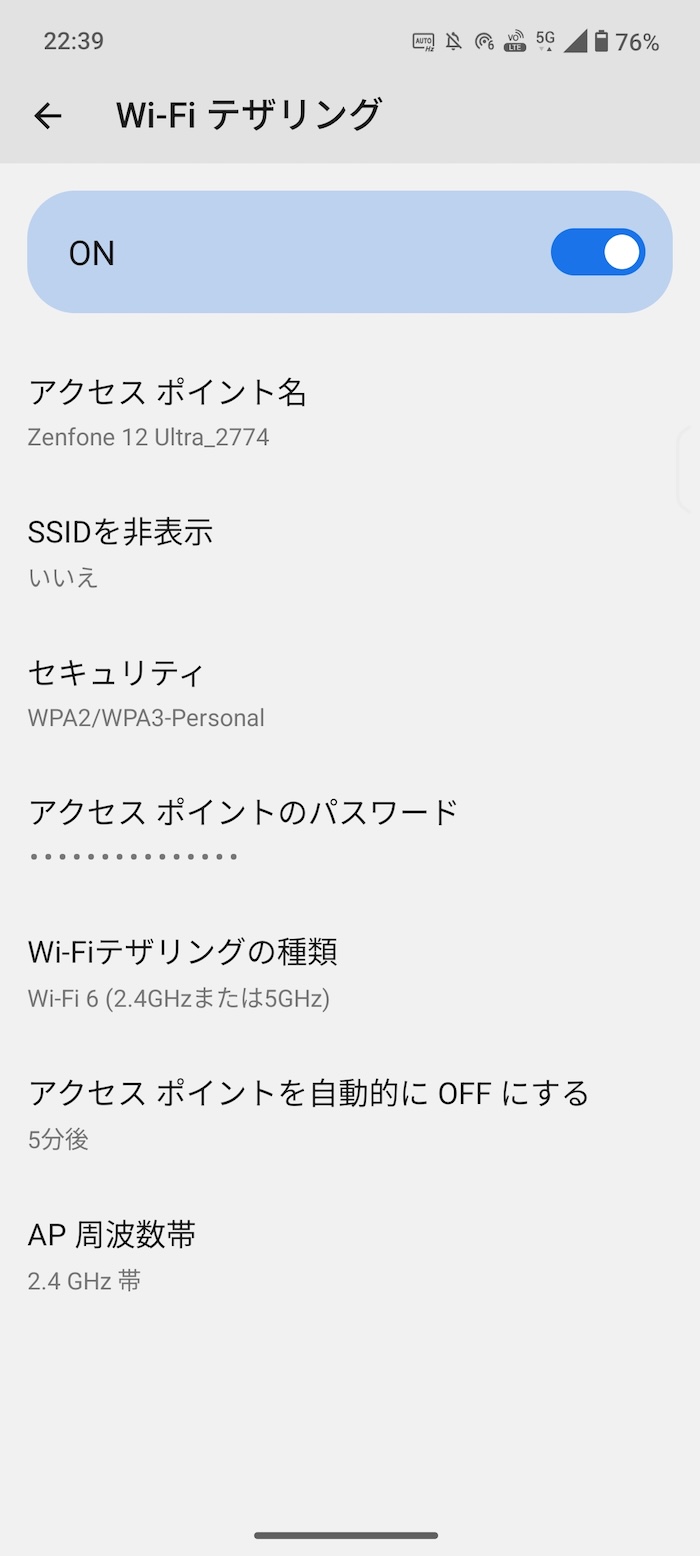Turn off the Wi-Fi tethering switch
Image resolution: width=700 pixels, height=1556 pixels.
pyautogui.click(x=597, y=252)
